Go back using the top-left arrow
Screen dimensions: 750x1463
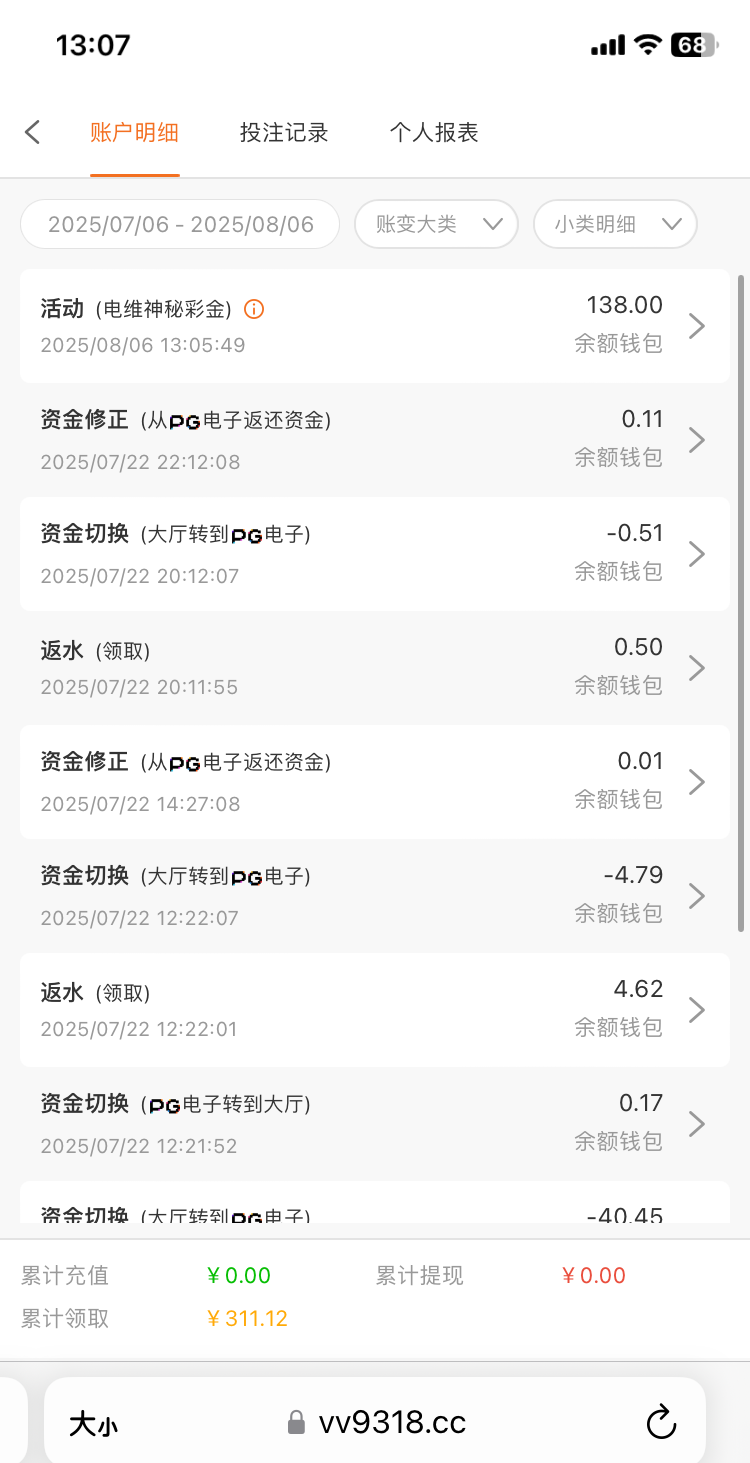point(33,132)
